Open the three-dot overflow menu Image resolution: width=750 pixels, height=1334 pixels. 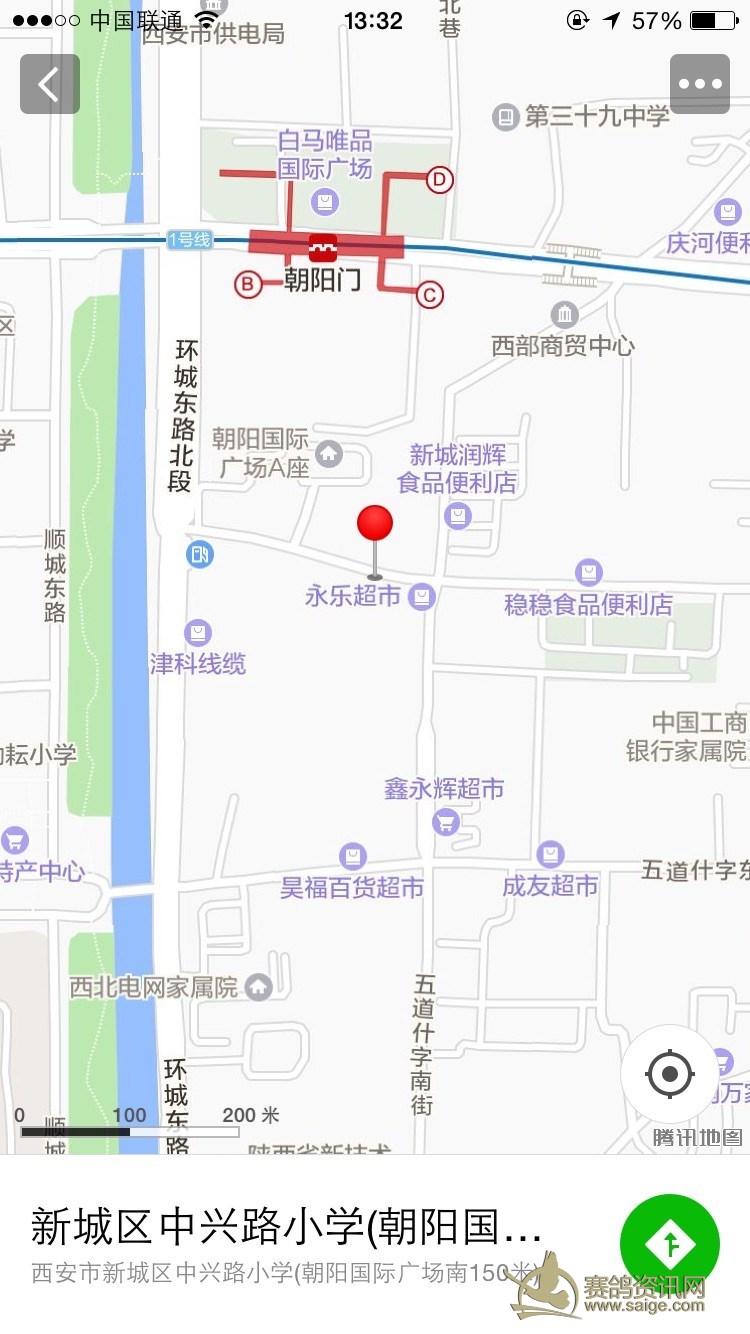coord(700,84)
